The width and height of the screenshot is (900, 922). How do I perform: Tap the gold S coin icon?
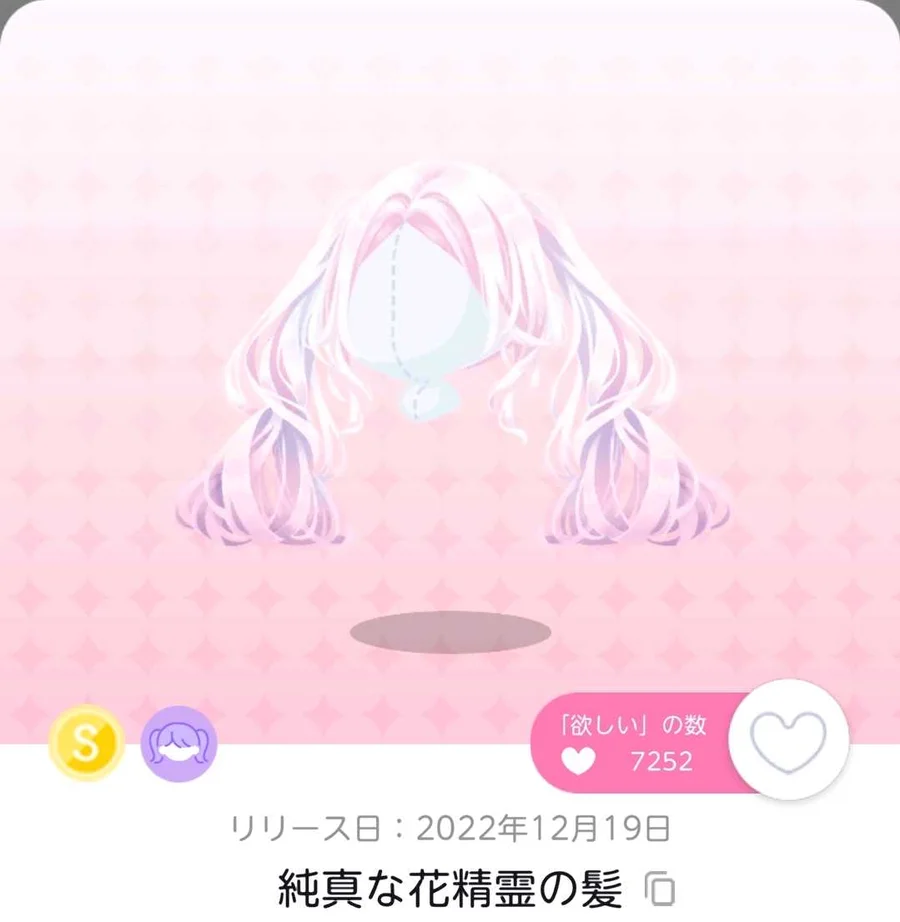coord(86,747)
